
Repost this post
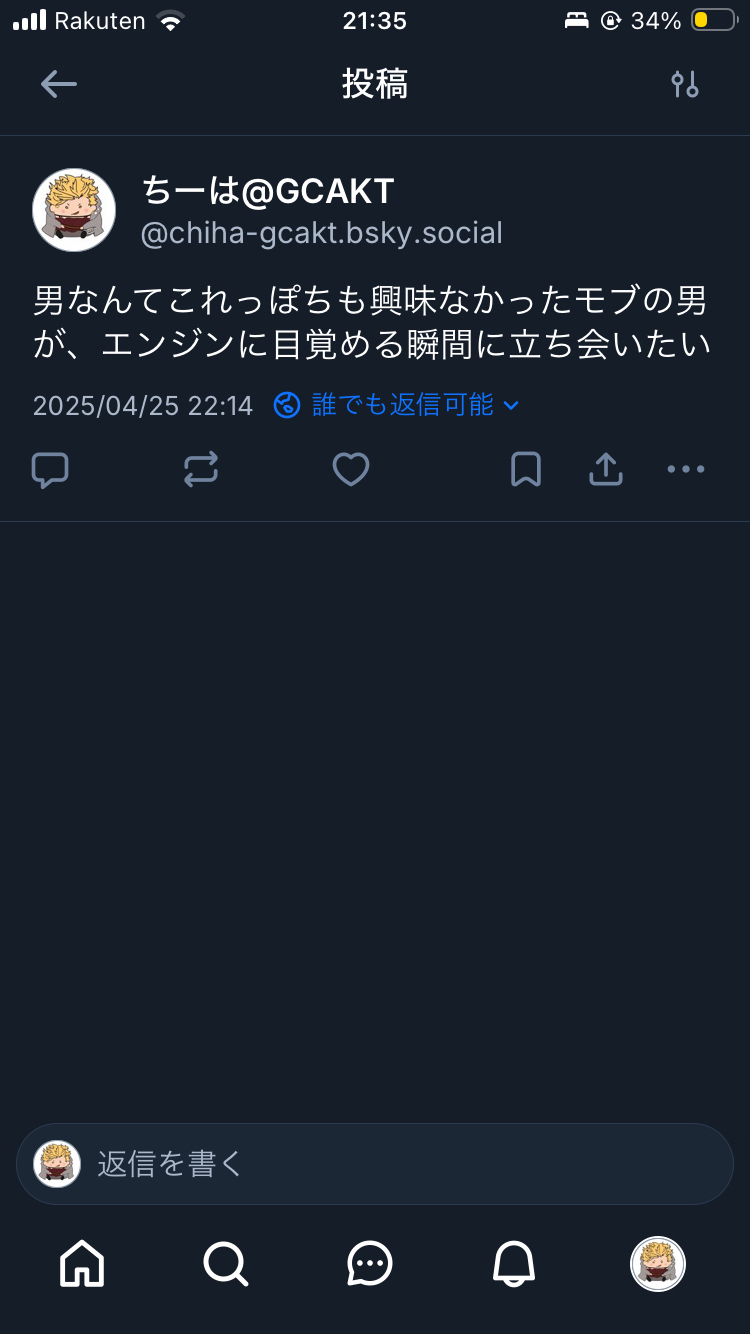[201, 469]
